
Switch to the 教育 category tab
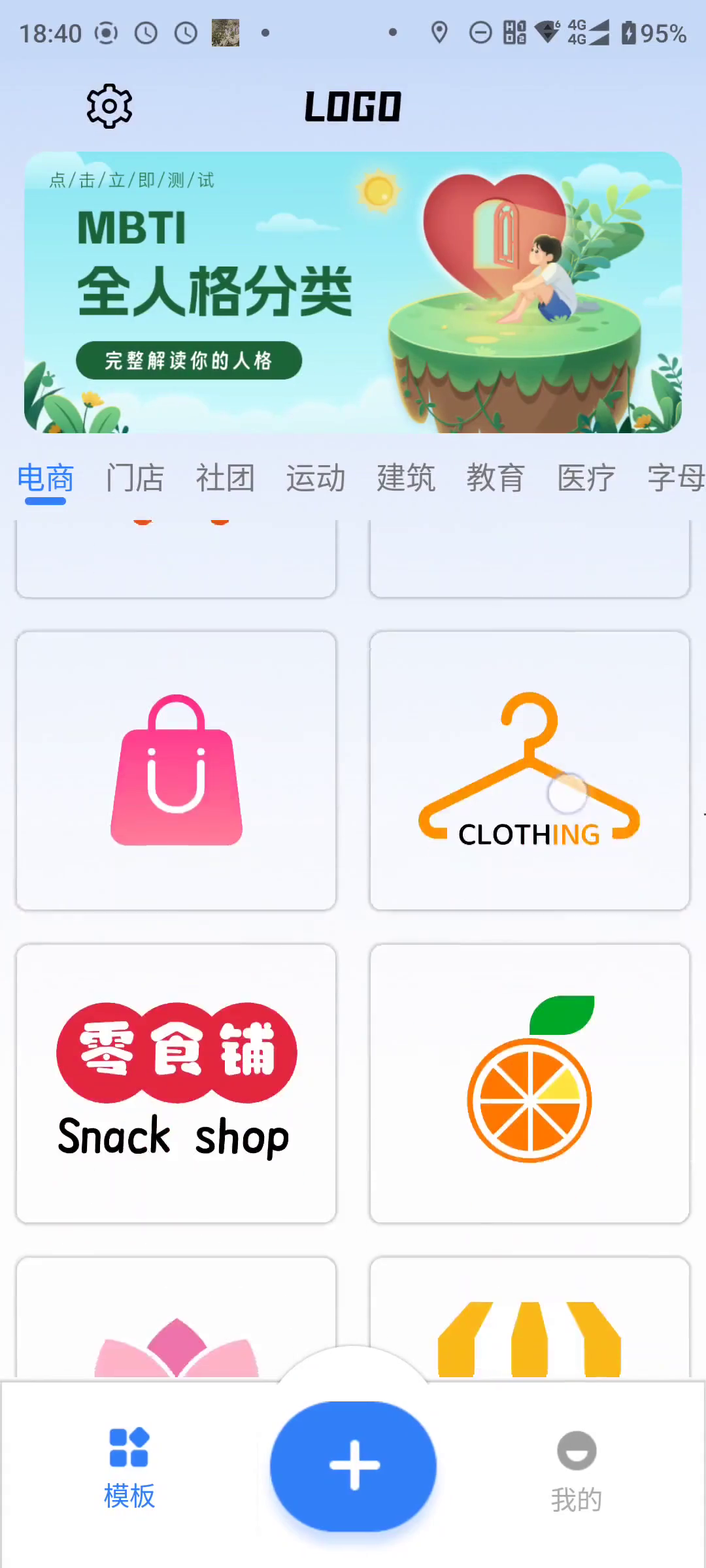click(x=496, y=478)
